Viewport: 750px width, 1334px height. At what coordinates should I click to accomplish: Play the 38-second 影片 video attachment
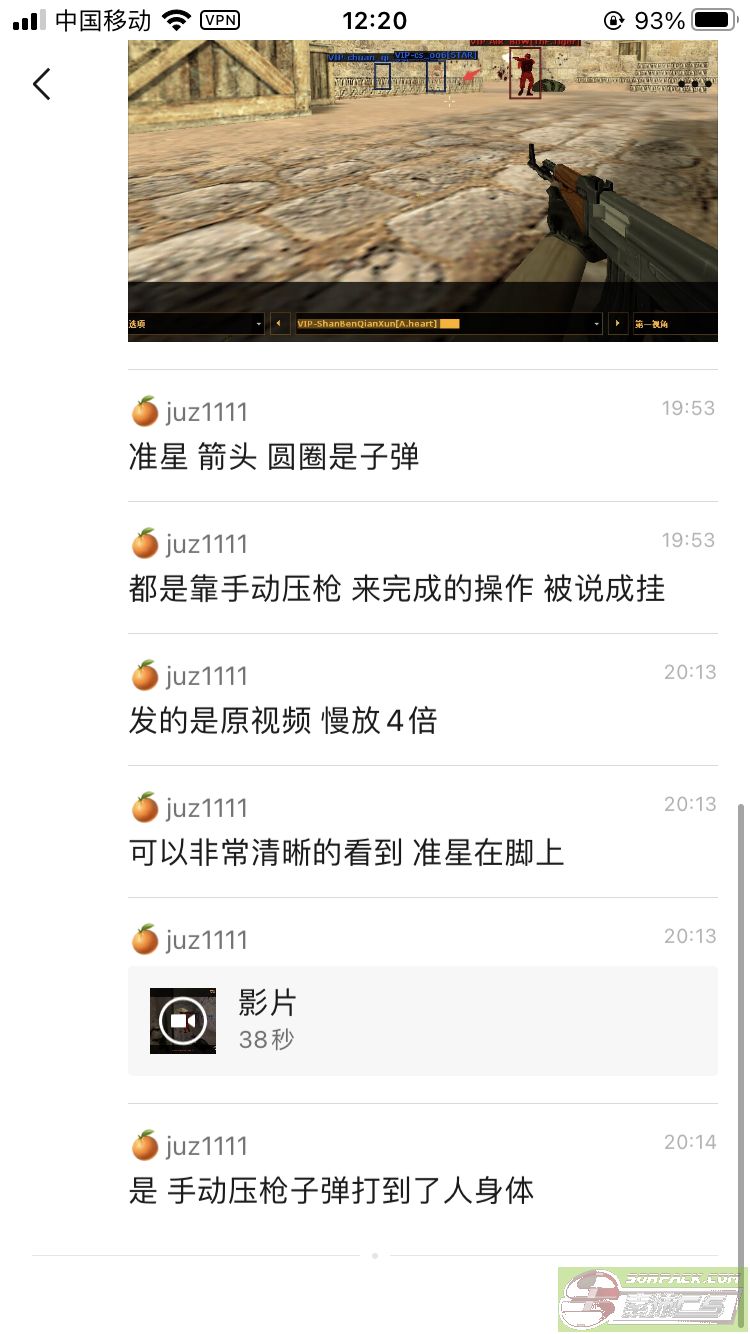click(422, 1021)
